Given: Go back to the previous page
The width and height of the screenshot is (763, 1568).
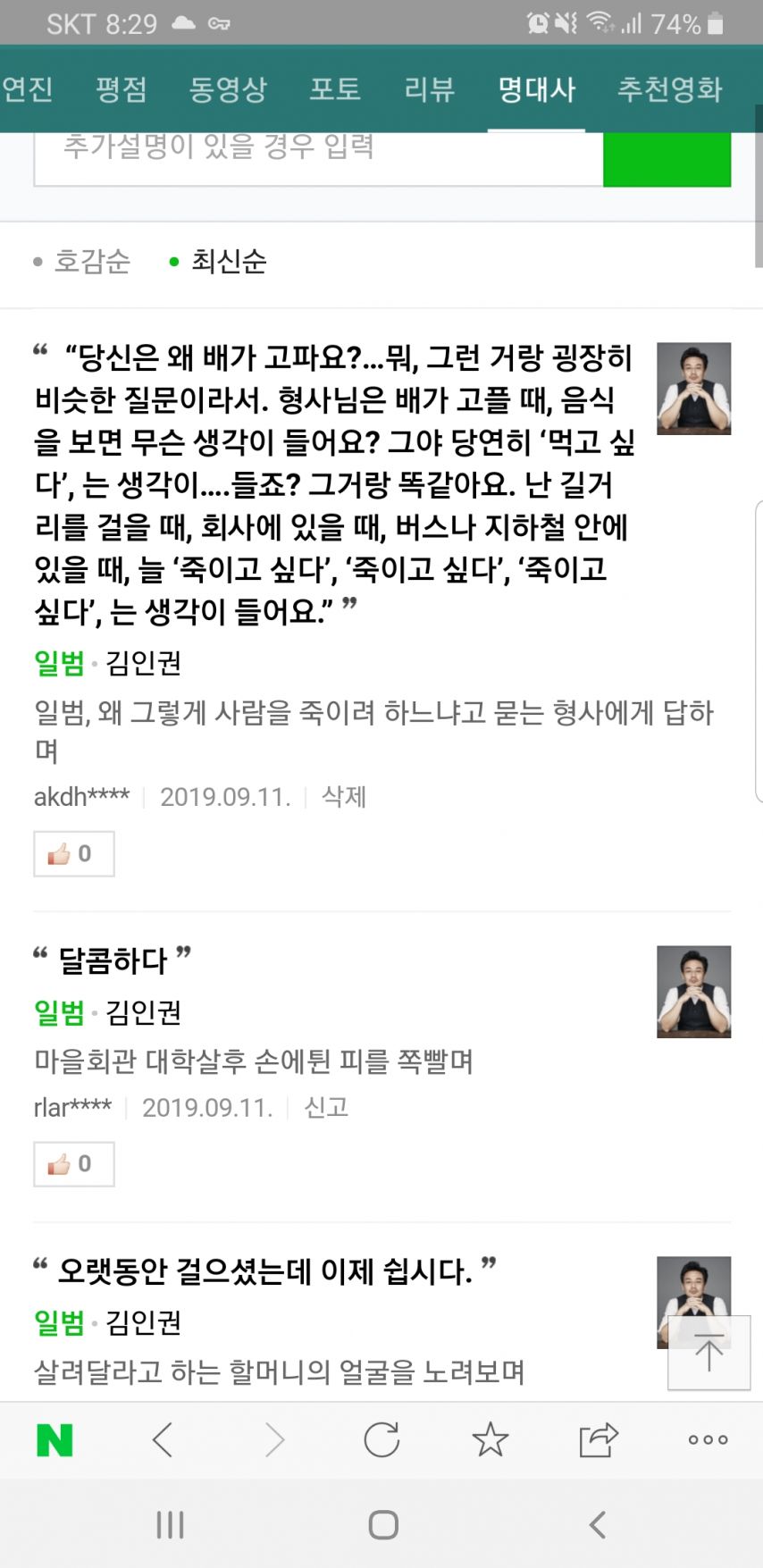Looking at the screenshot, I should [163, 1439].
